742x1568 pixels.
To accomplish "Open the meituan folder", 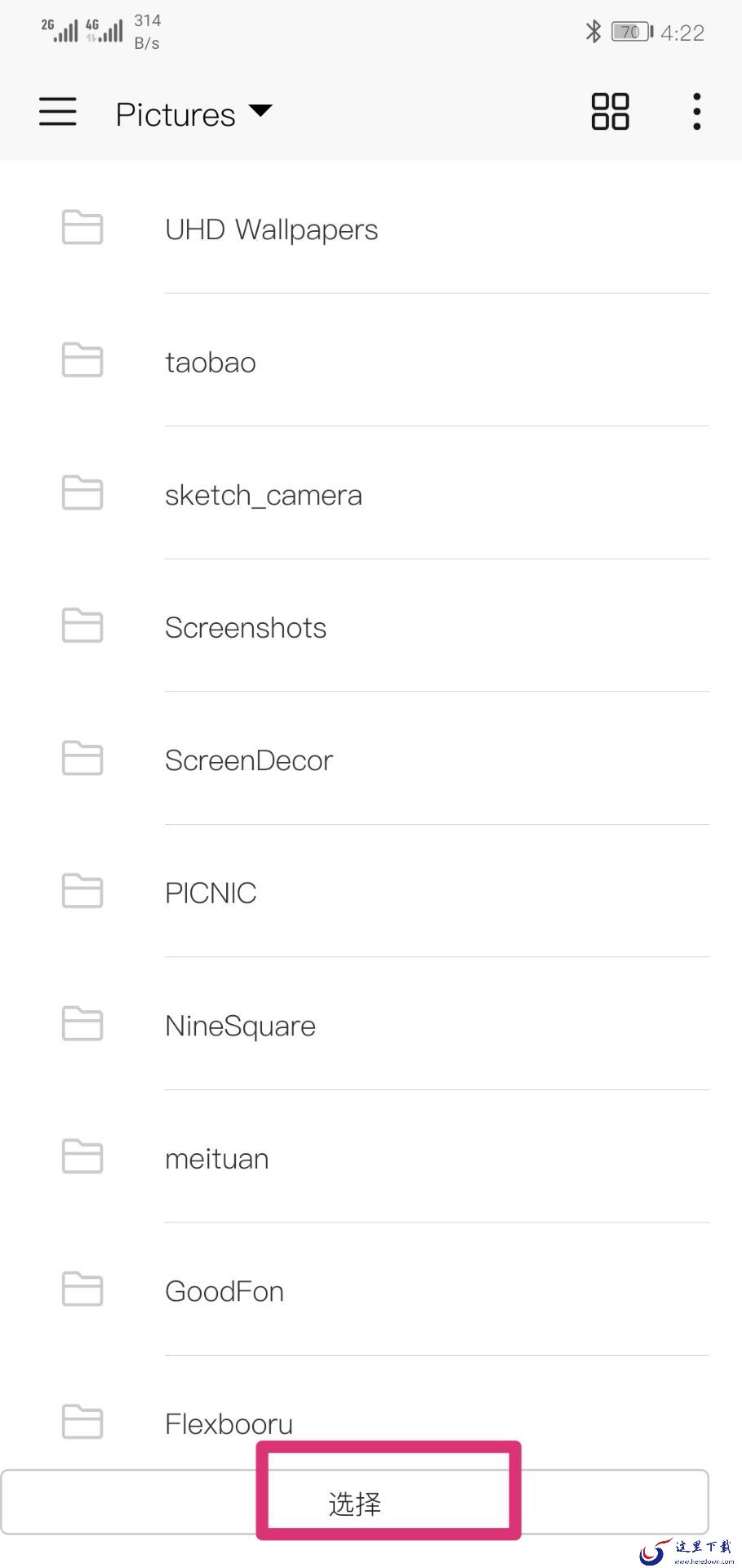I will (x=371, y=1158).
